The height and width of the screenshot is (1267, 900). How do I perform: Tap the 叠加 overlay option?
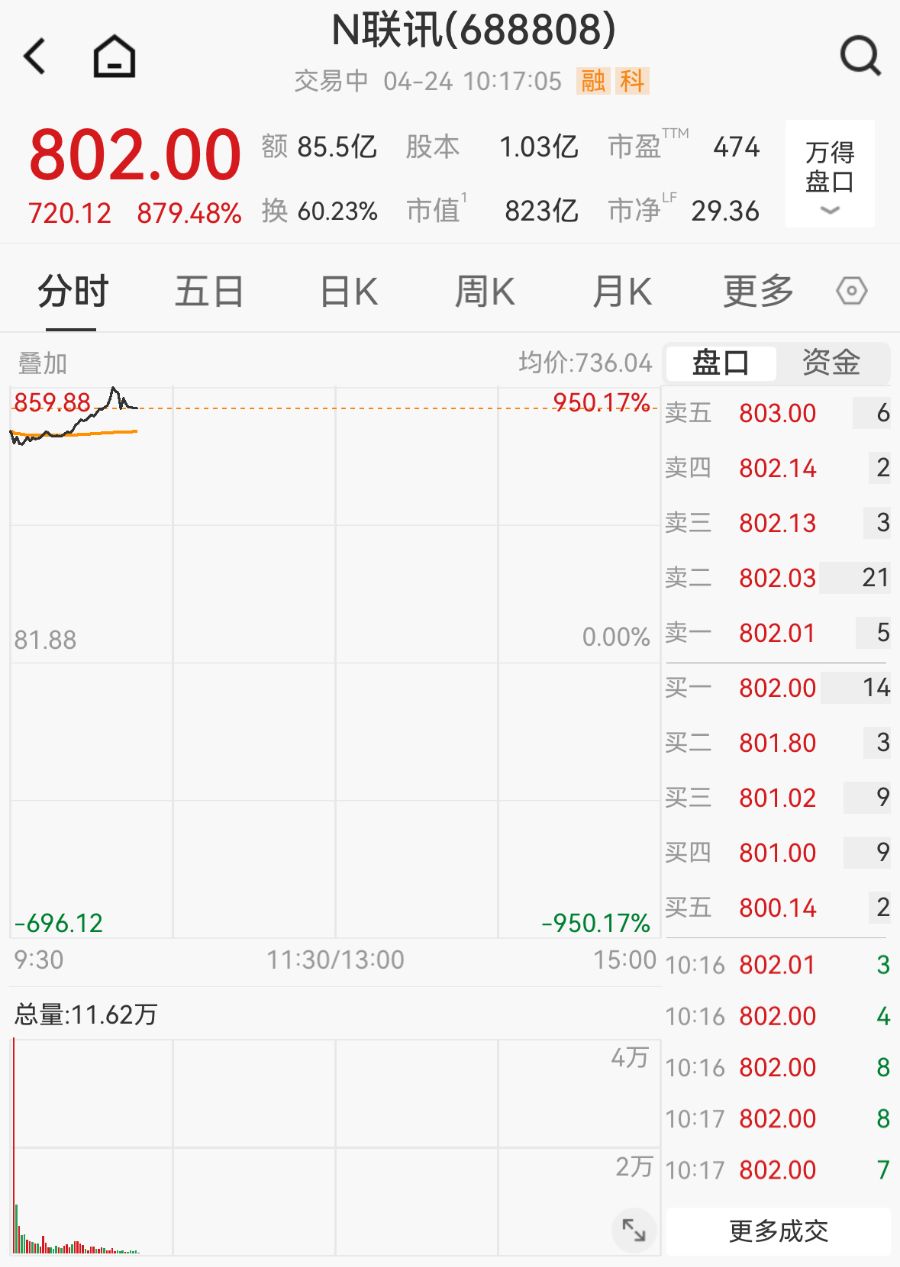point(43,363)
